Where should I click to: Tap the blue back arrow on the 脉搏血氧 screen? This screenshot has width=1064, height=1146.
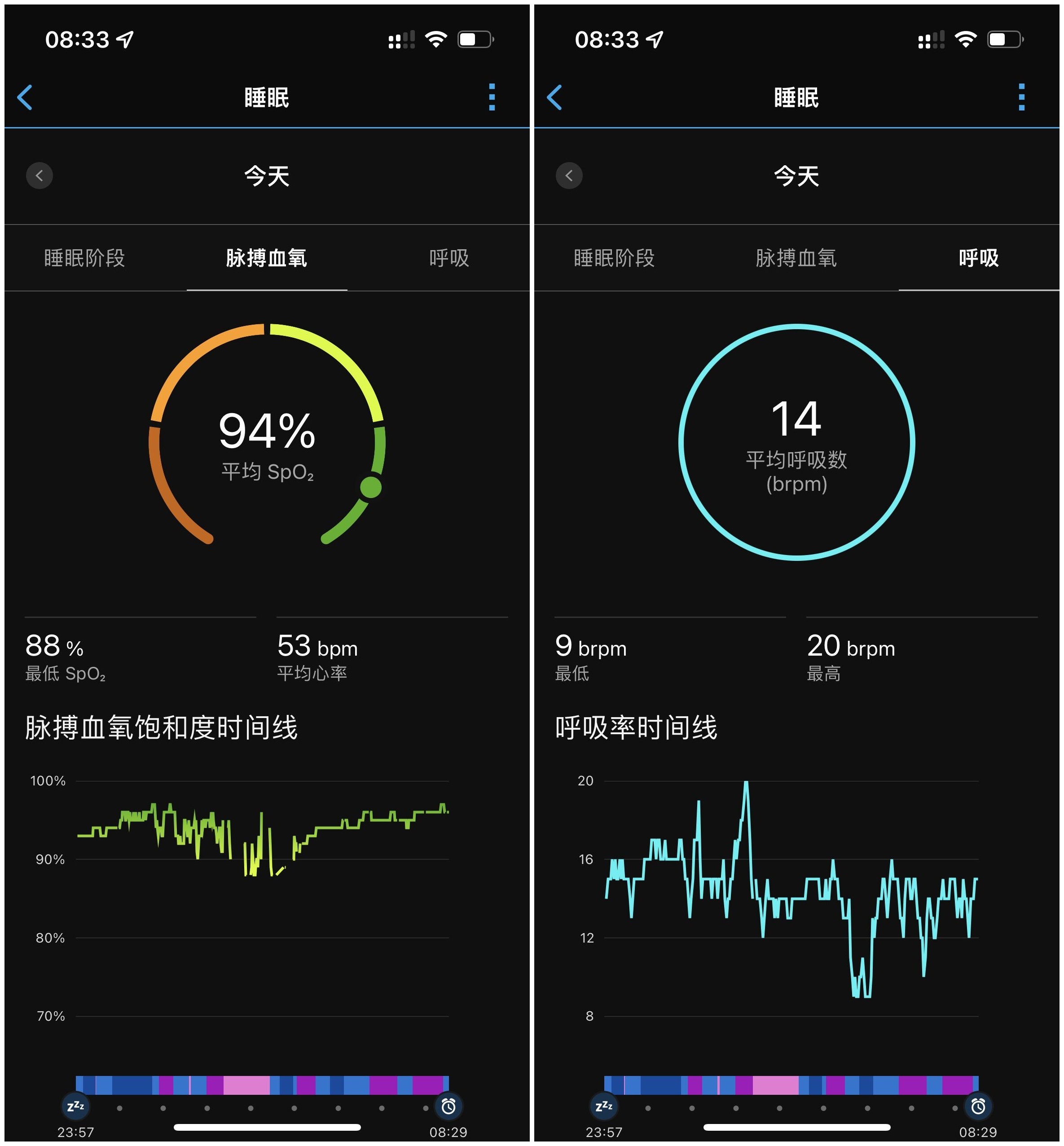pos(25,98)
